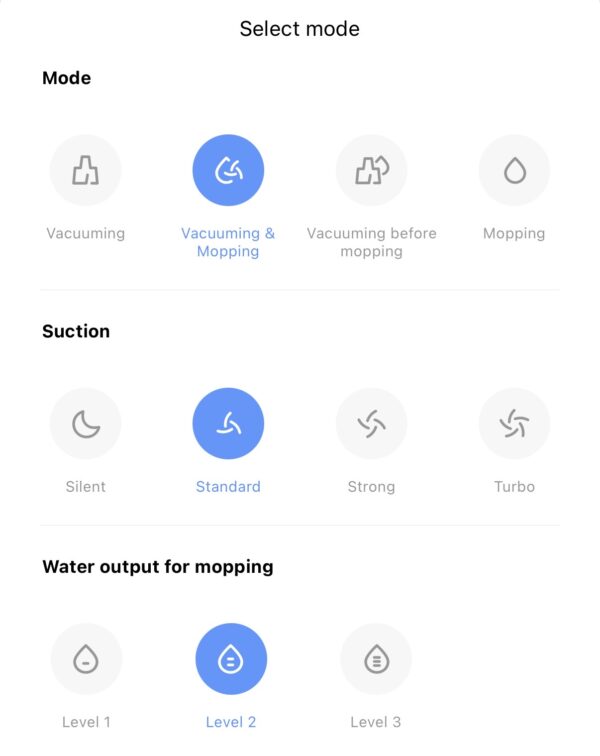Select Vacuuming mode

(x=86, y=171)
